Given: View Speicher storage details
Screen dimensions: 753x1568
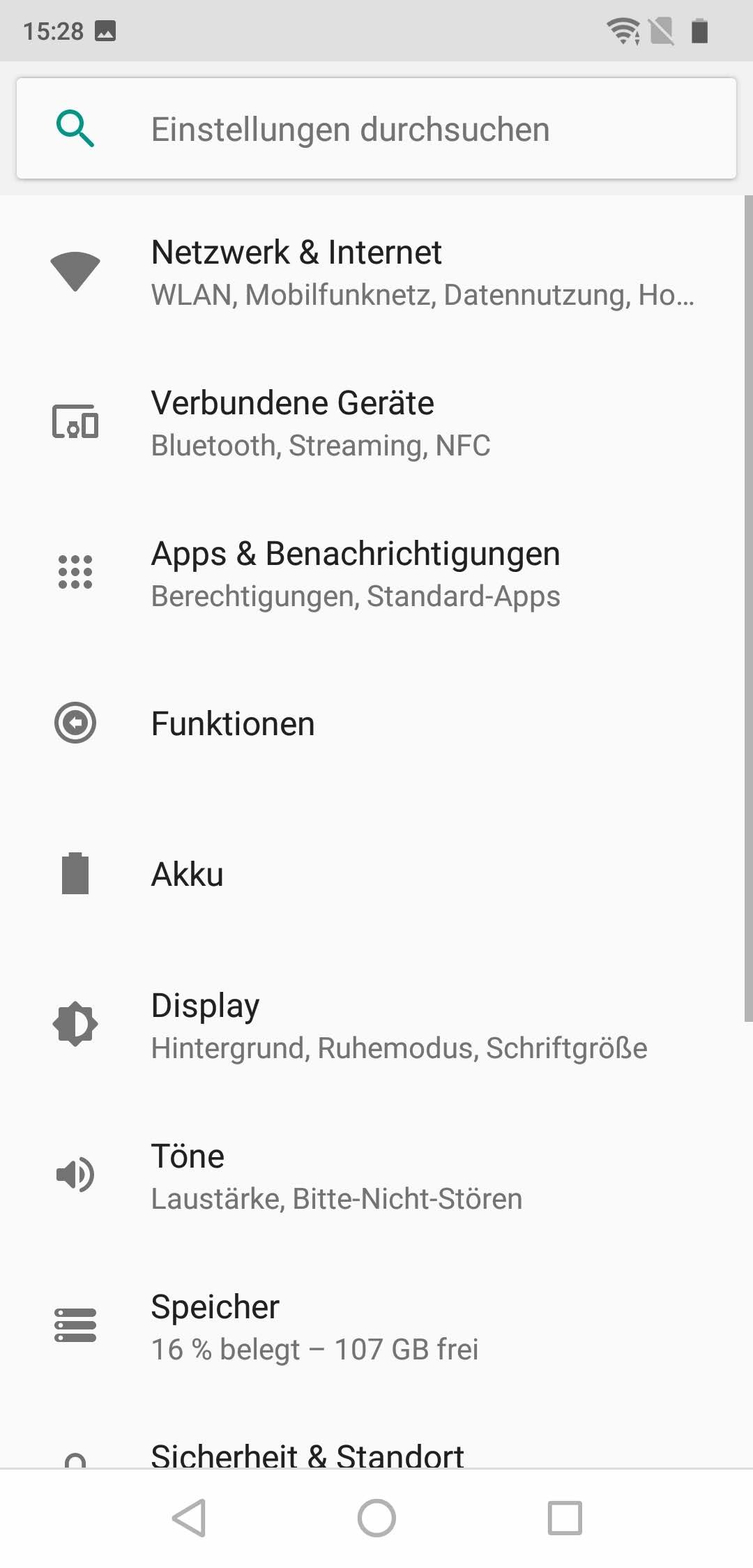Looking at the screenshot, I should (x=376, y=1326).
